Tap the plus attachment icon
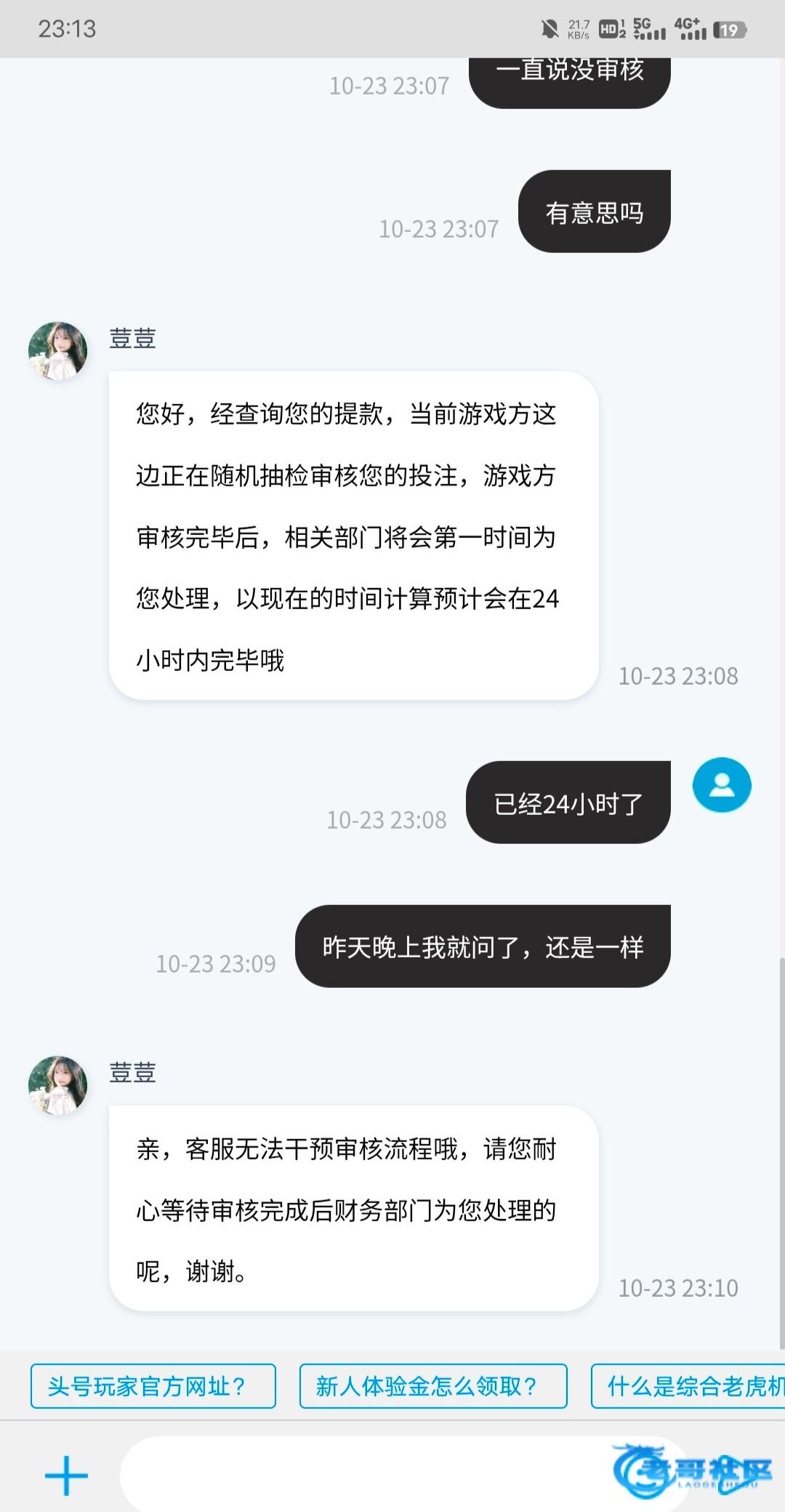Image resolution: width=785 pixels, height=1512 pixels. [66, 1475]
